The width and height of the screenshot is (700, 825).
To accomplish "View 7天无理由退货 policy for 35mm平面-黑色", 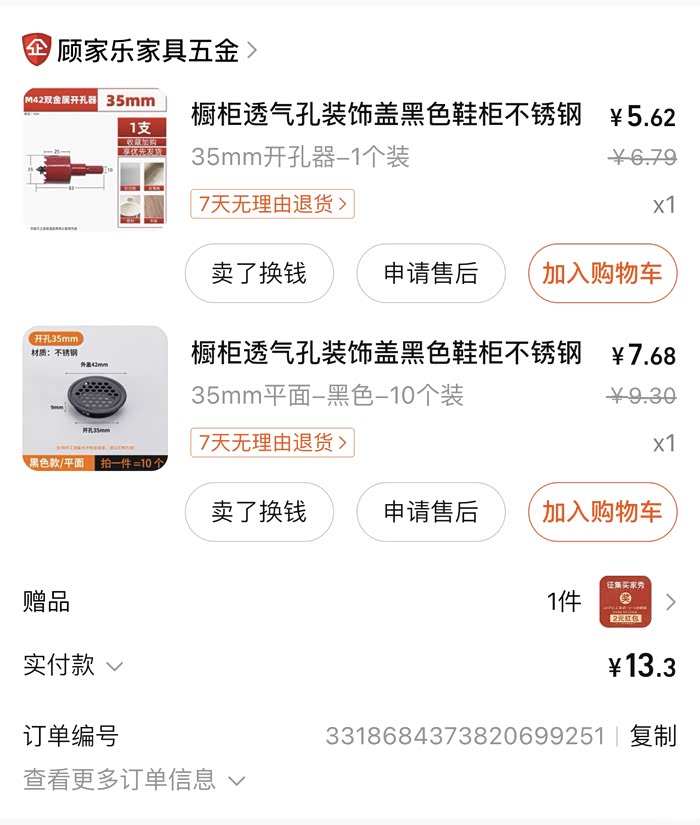I will tap(272, 442).
